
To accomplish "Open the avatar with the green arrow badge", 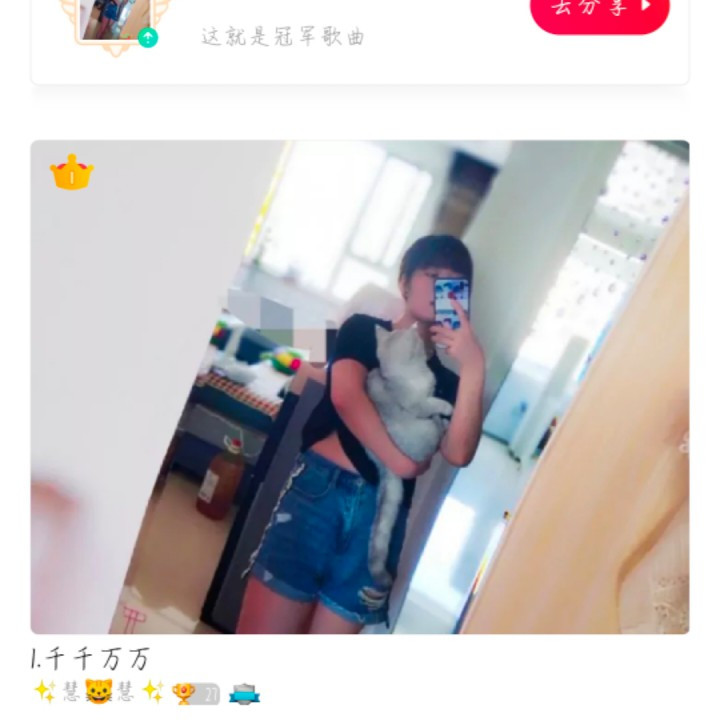I will [x=115, y=20].
